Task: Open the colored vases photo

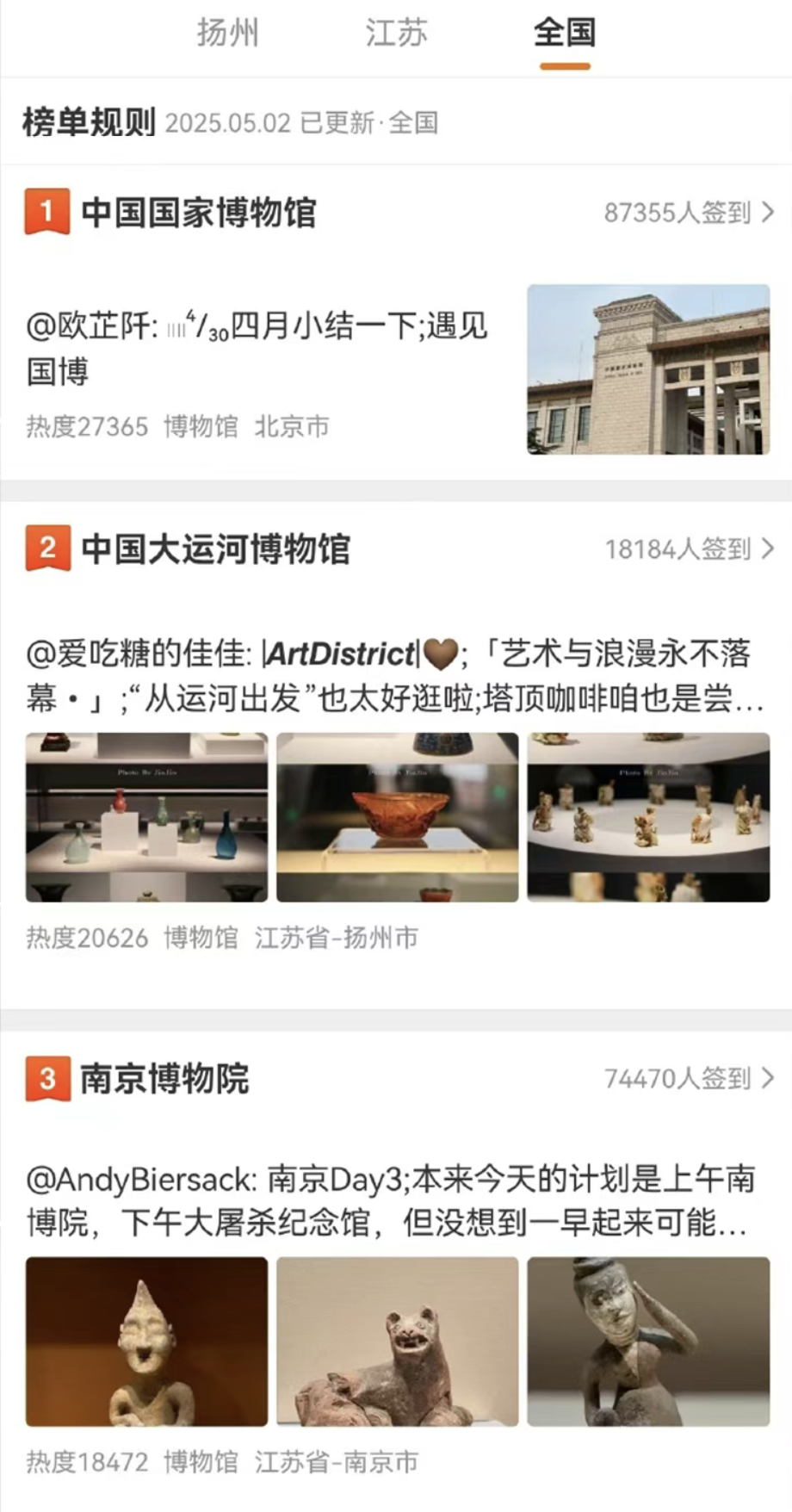Action: tap(146, 817)
